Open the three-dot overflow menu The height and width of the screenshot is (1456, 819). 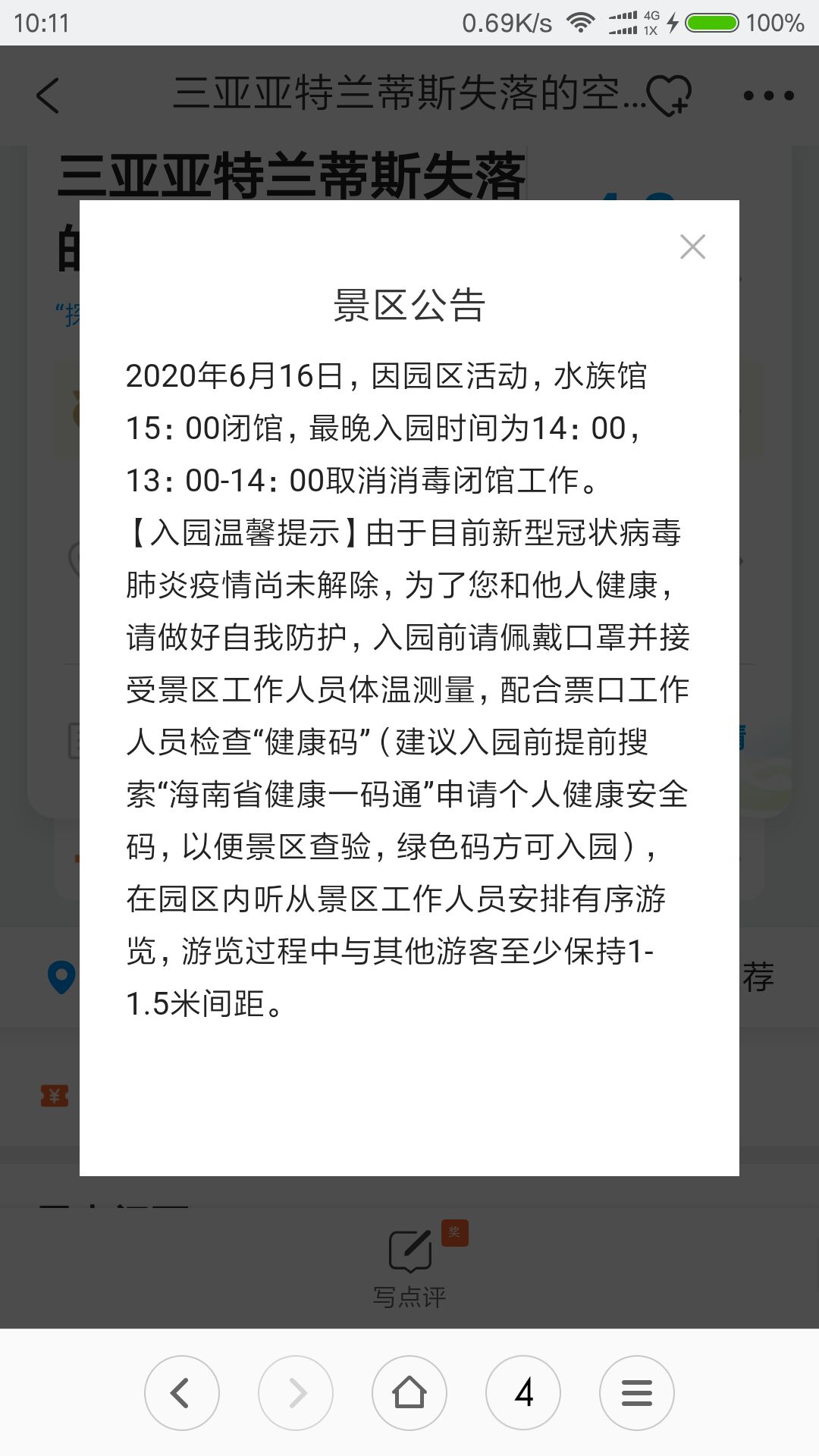point(768,96)
